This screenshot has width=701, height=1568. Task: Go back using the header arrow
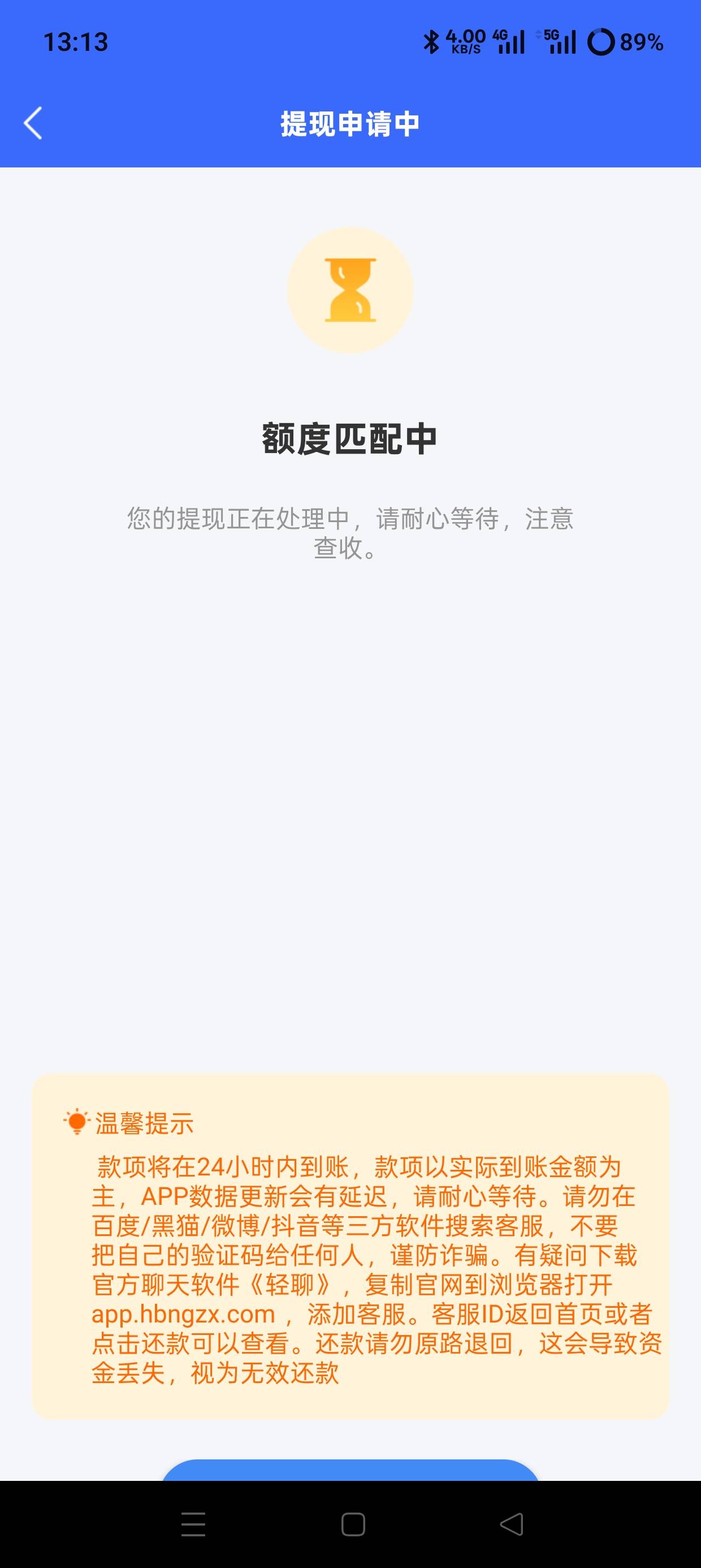coord(33,123)
